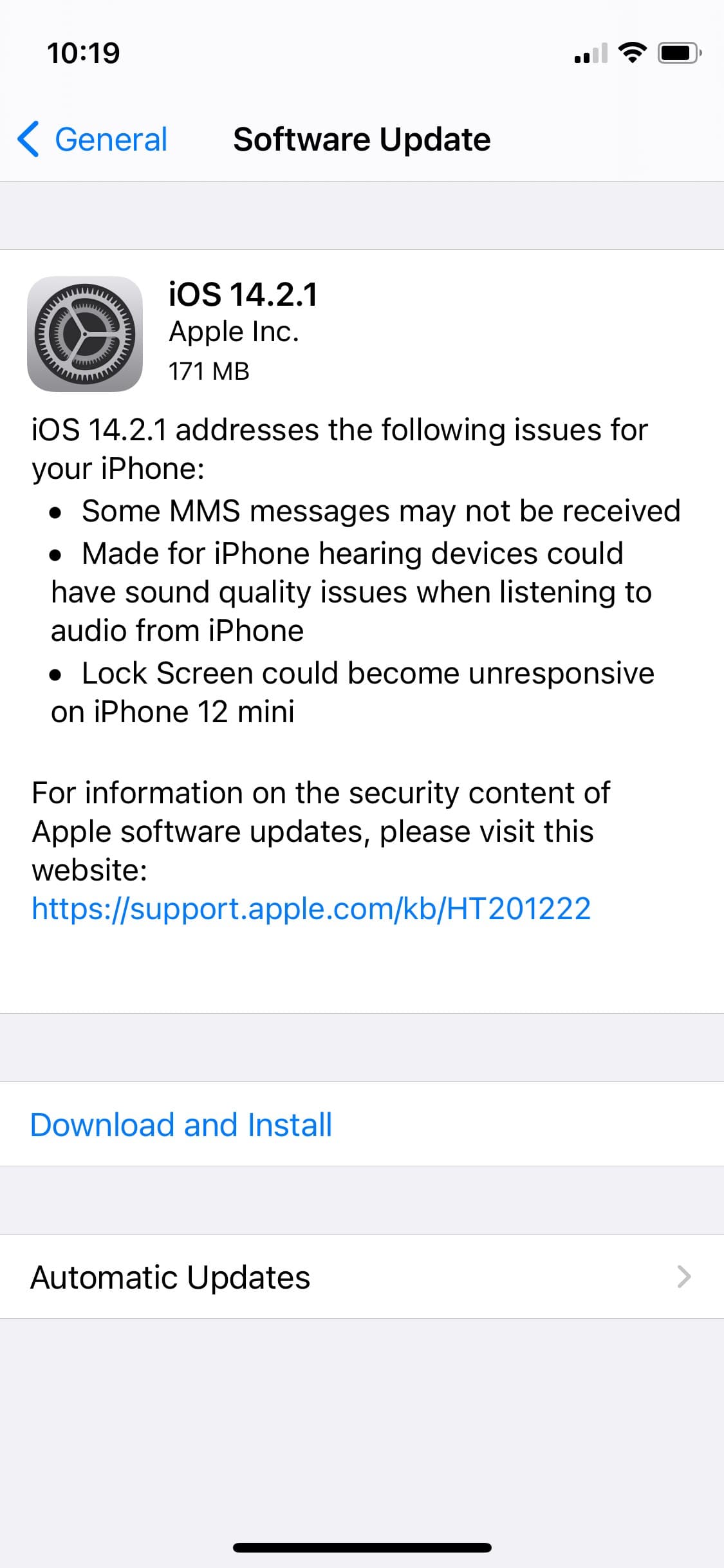Open the support.apple.com security content link

tap(311, 908)
